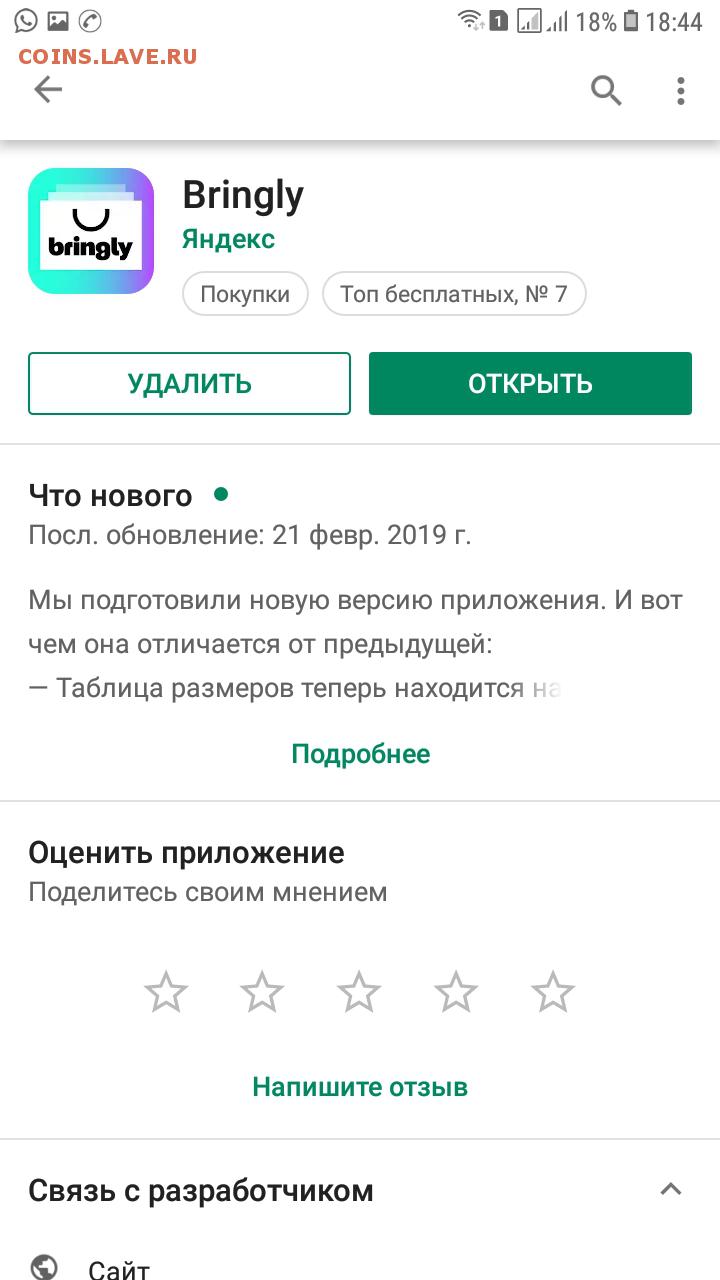
Task: Select the Покупки category chip
Action: click(x=245, y=294)
